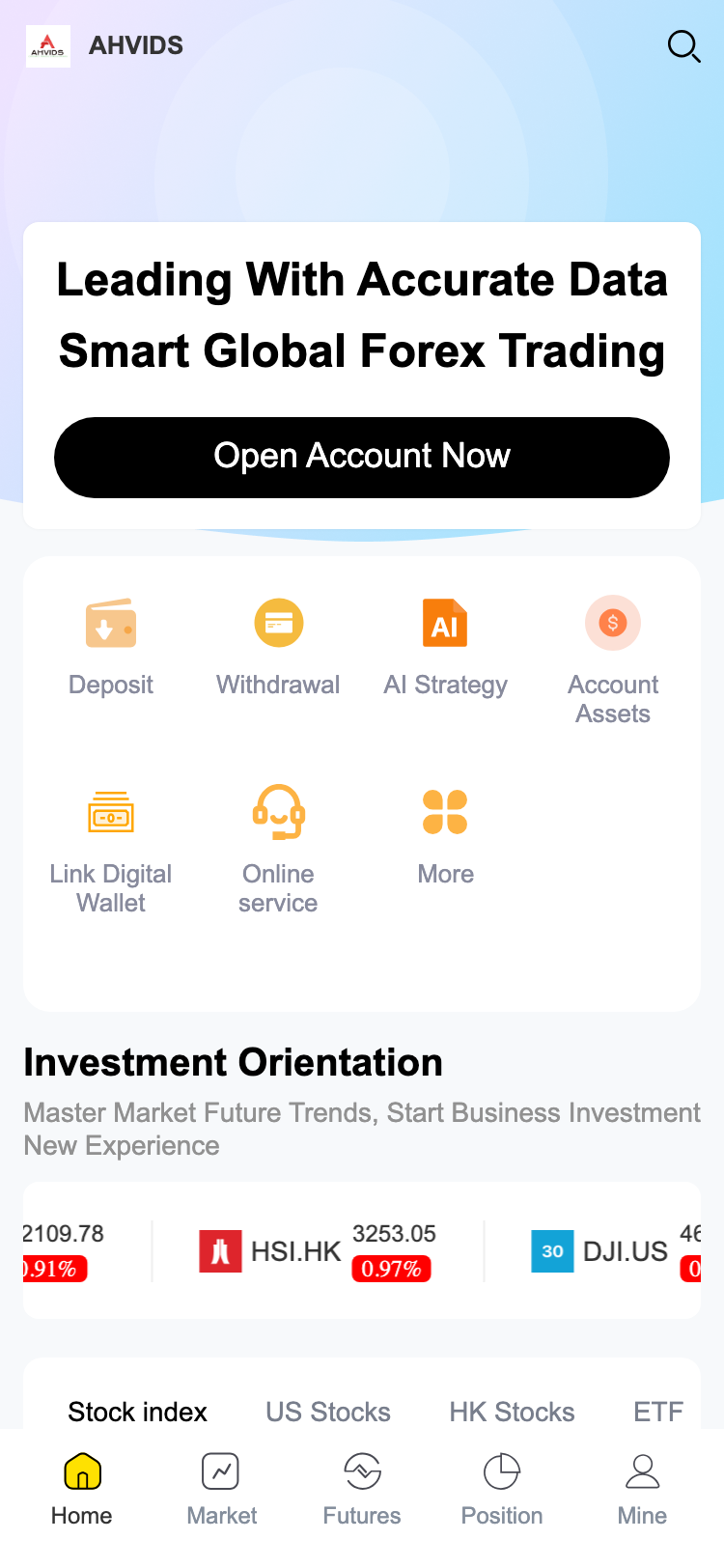
Task: Tap the Open Account Now button
Action: [x=362, y=457]
